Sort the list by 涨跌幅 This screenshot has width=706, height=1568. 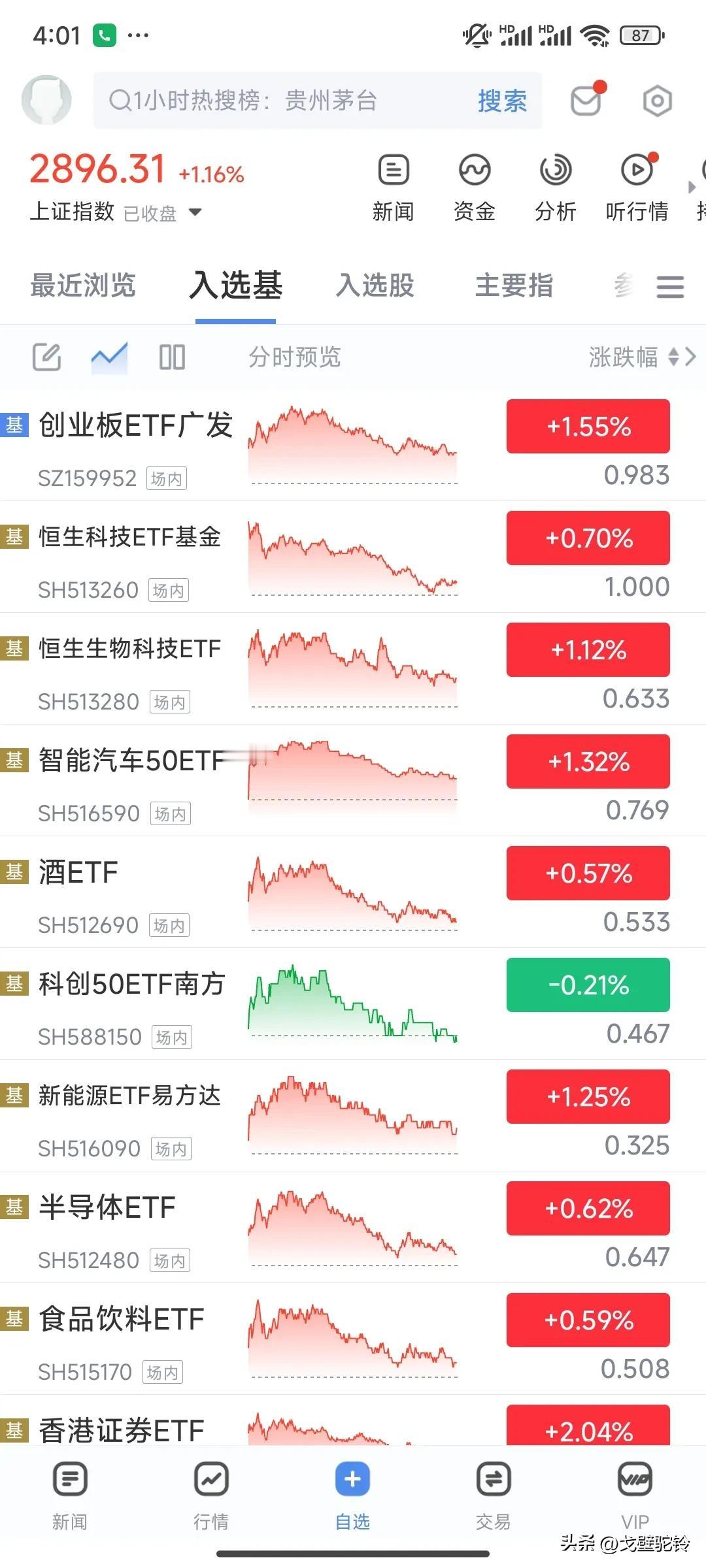(634, 357)
